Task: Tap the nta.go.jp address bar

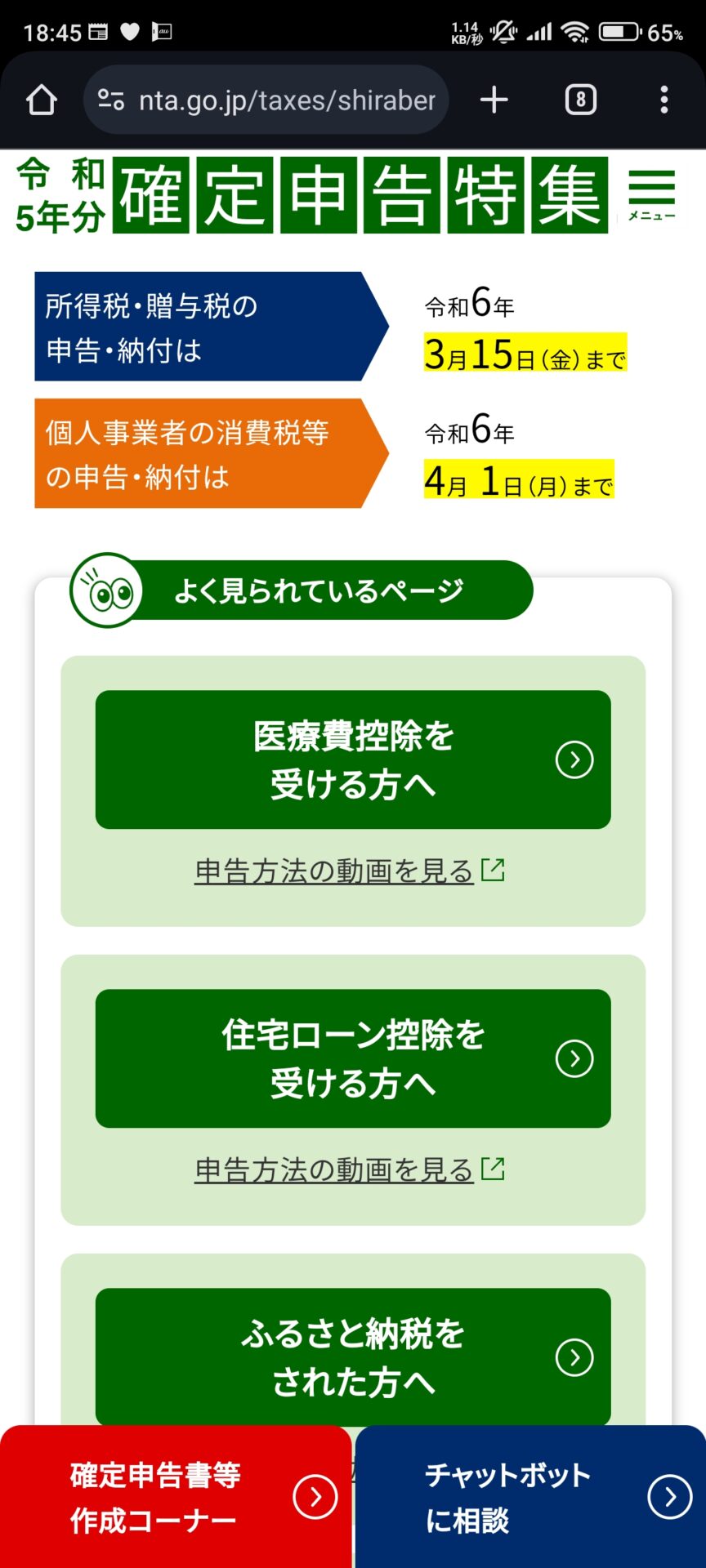Action: pyautogui.click(x=266, y=100)
